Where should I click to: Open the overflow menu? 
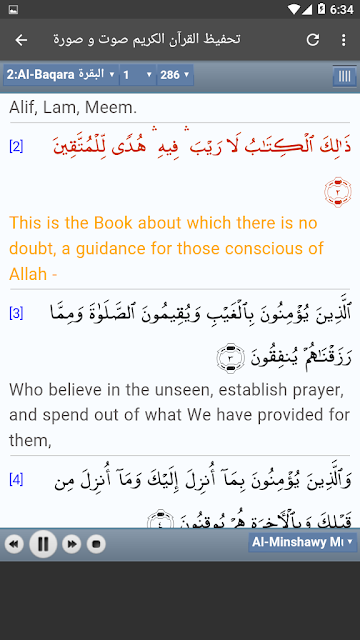(x=344, y=40)
